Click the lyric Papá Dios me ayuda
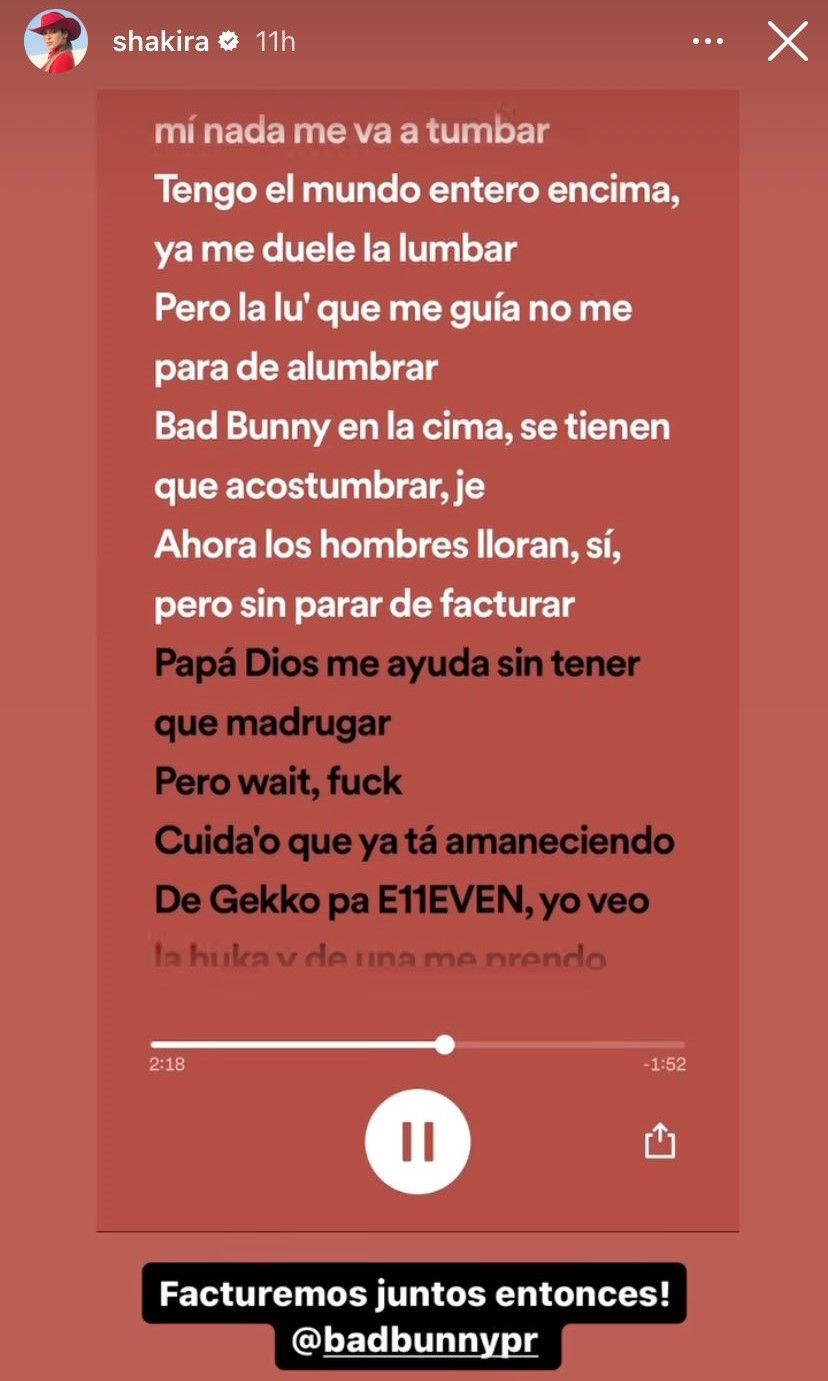 click(x=397, y=663)
